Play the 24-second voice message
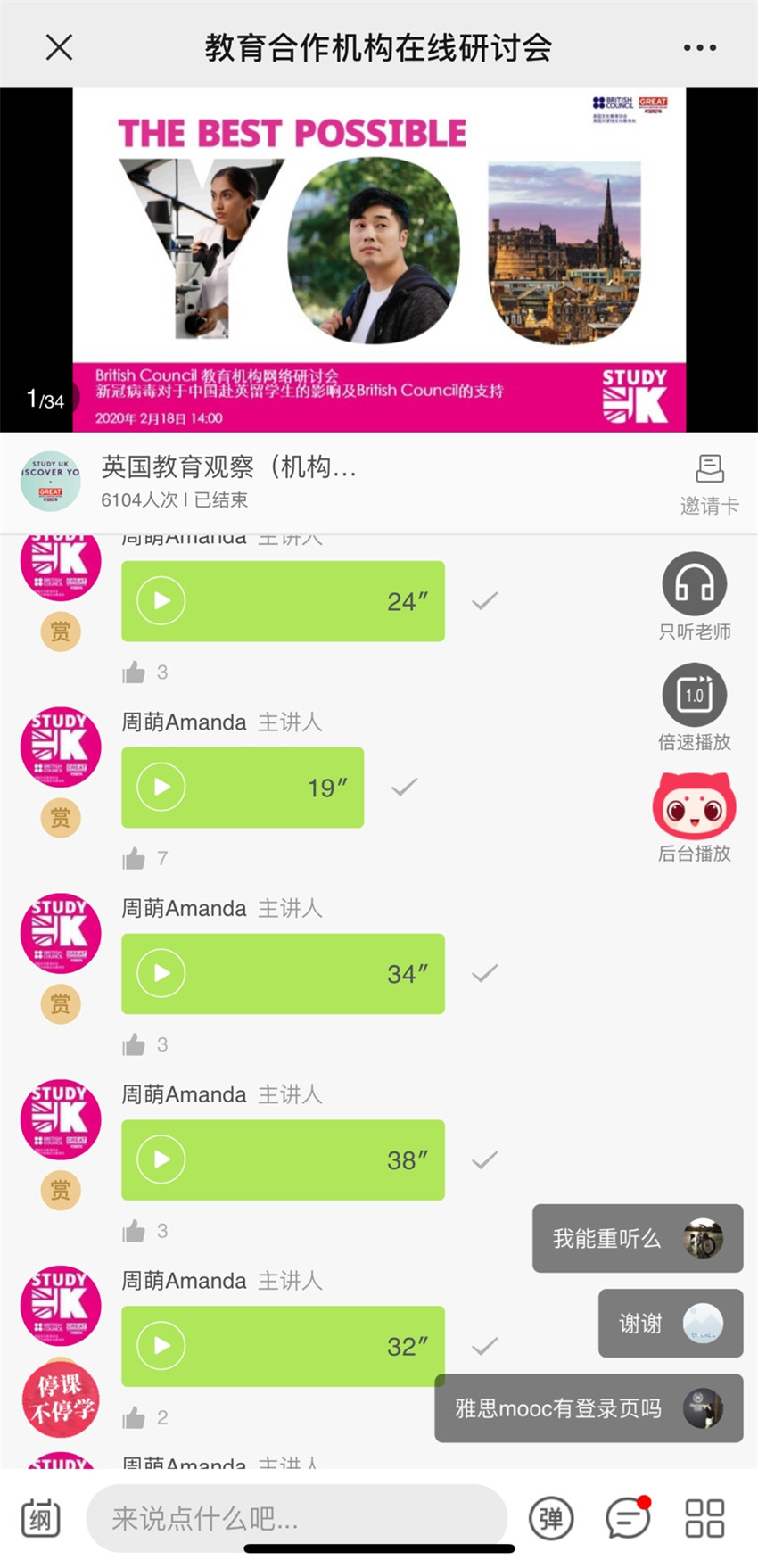758x1568 pixels. (x=161, y=601)
